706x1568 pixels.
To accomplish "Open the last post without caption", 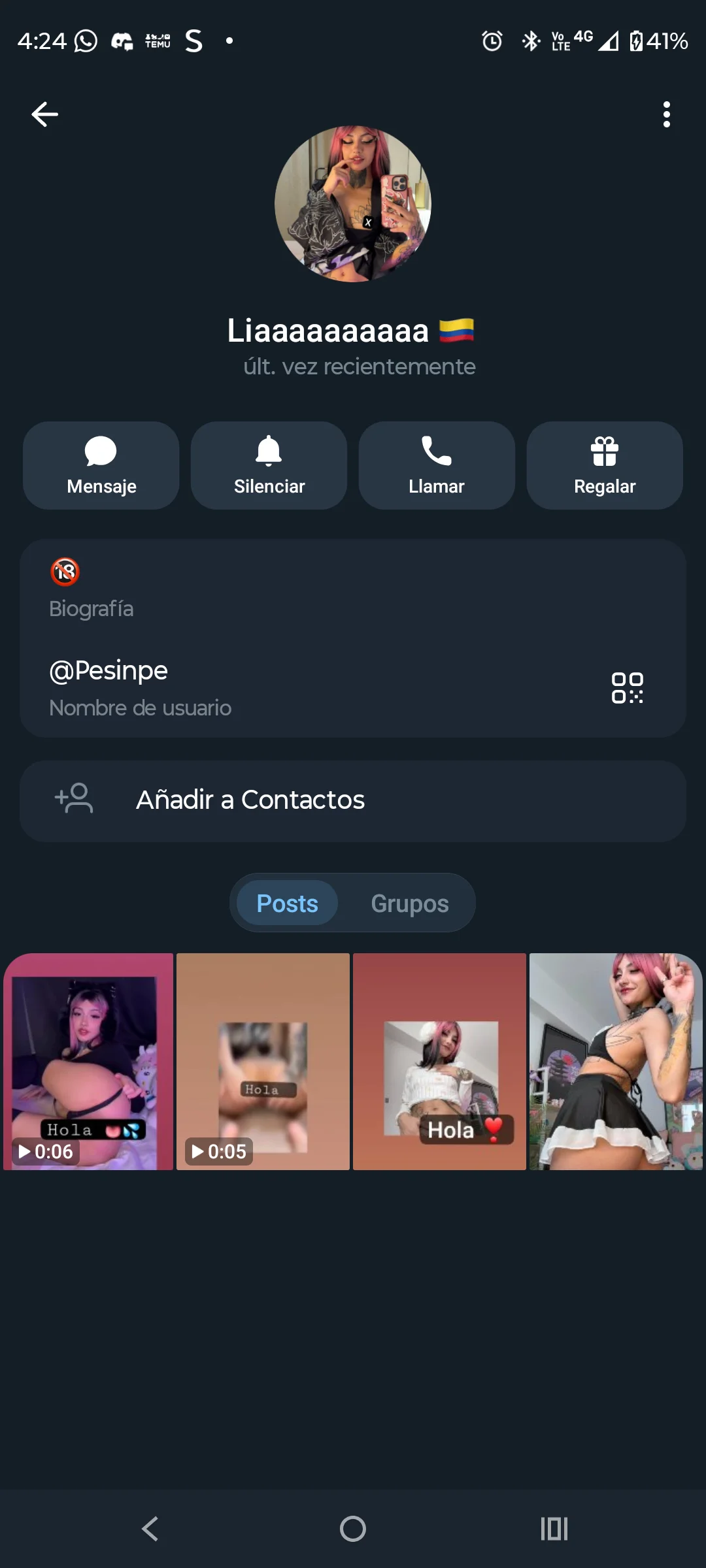I will coord(616,1061).
